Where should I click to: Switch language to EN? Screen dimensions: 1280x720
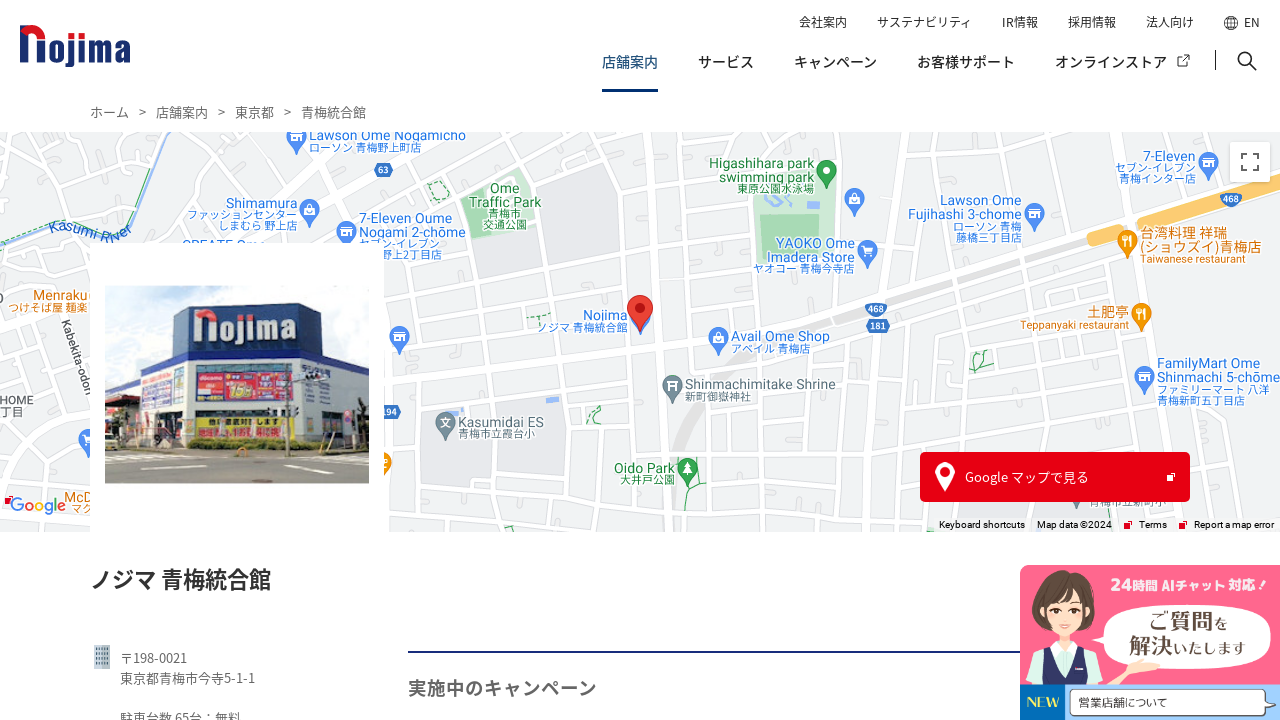(1241, 22)
